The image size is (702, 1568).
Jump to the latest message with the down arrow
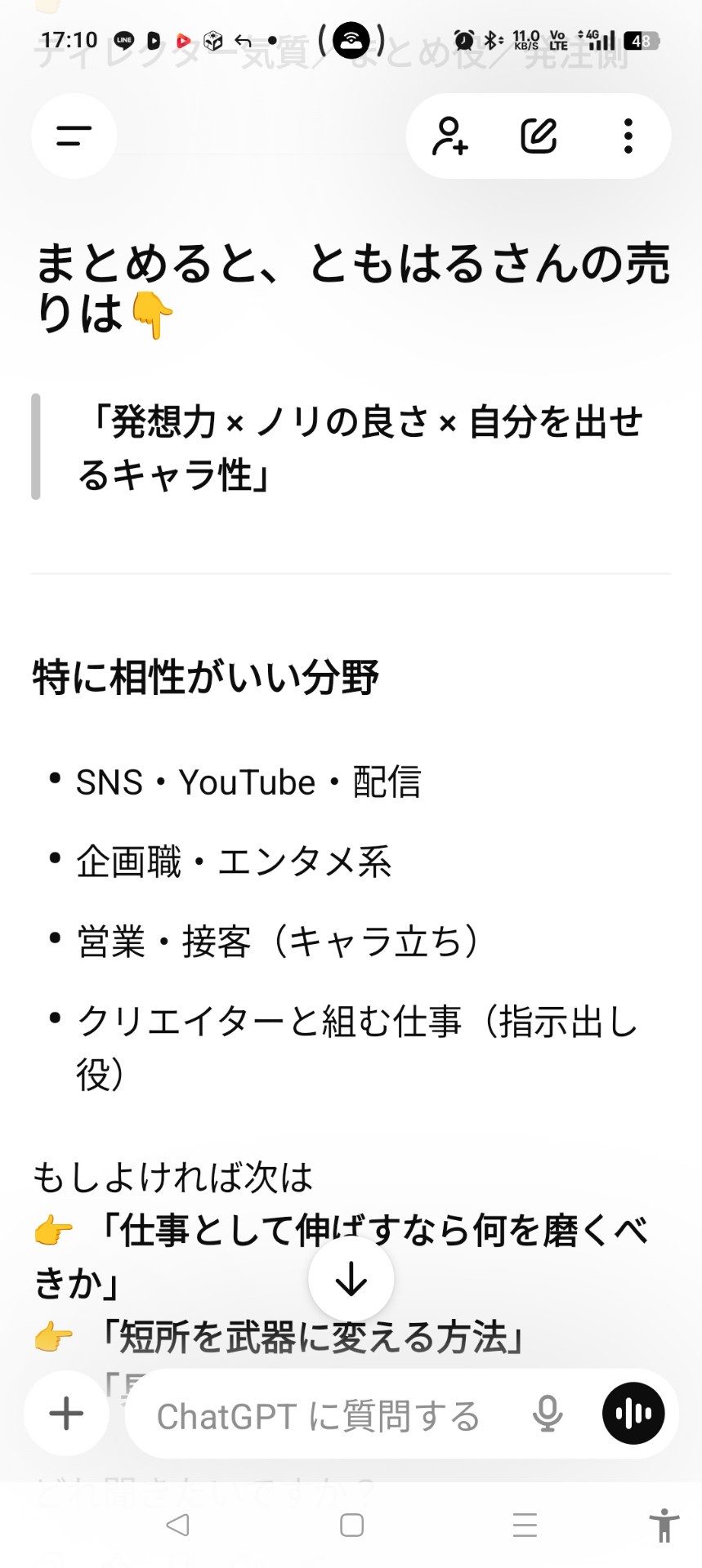[351, 1278]
